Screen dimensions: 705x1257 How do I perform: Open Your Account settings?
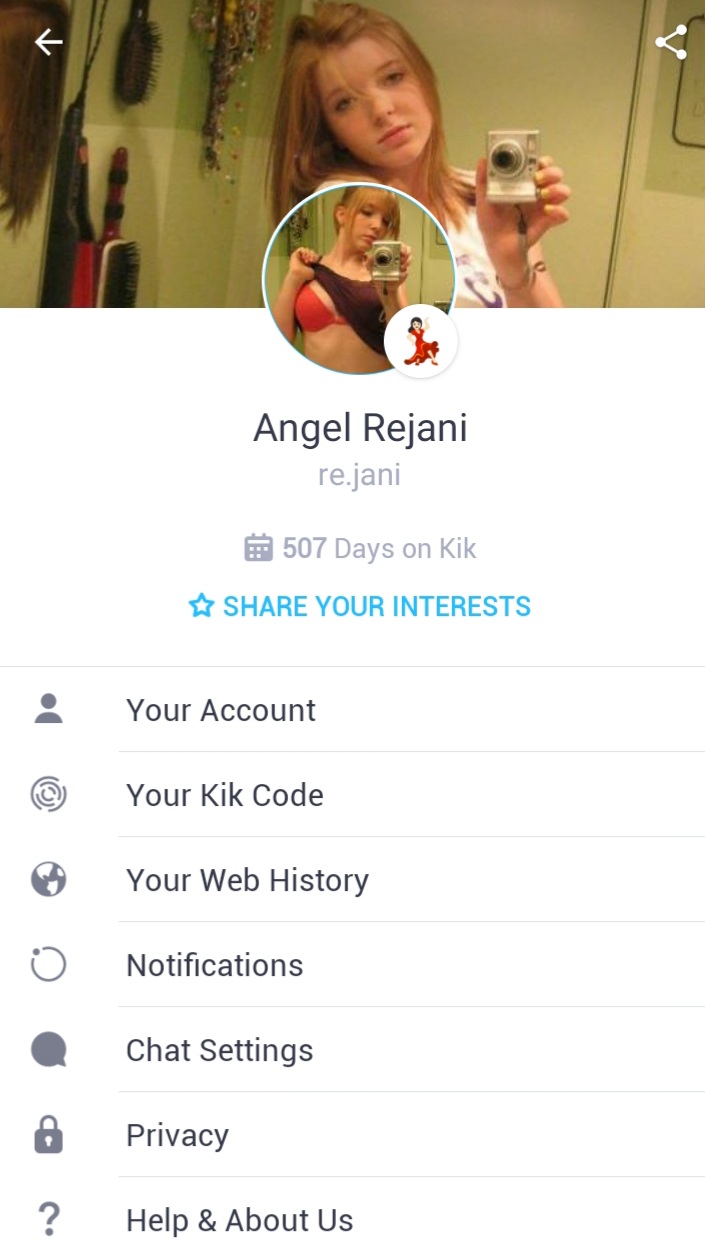pyautogui.click(x=352, y=710)
